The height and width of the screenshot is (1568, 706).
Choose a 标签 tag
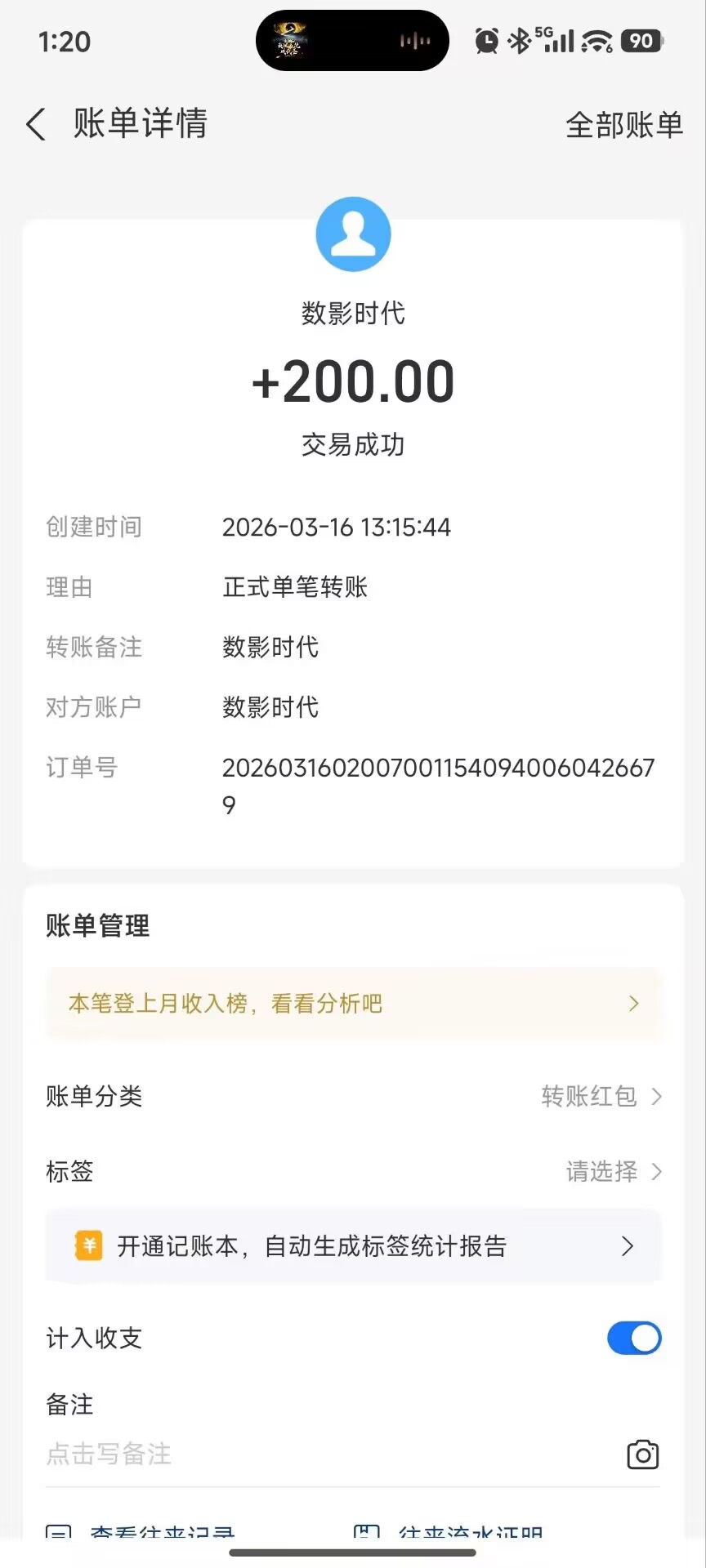coord(613,1172)
